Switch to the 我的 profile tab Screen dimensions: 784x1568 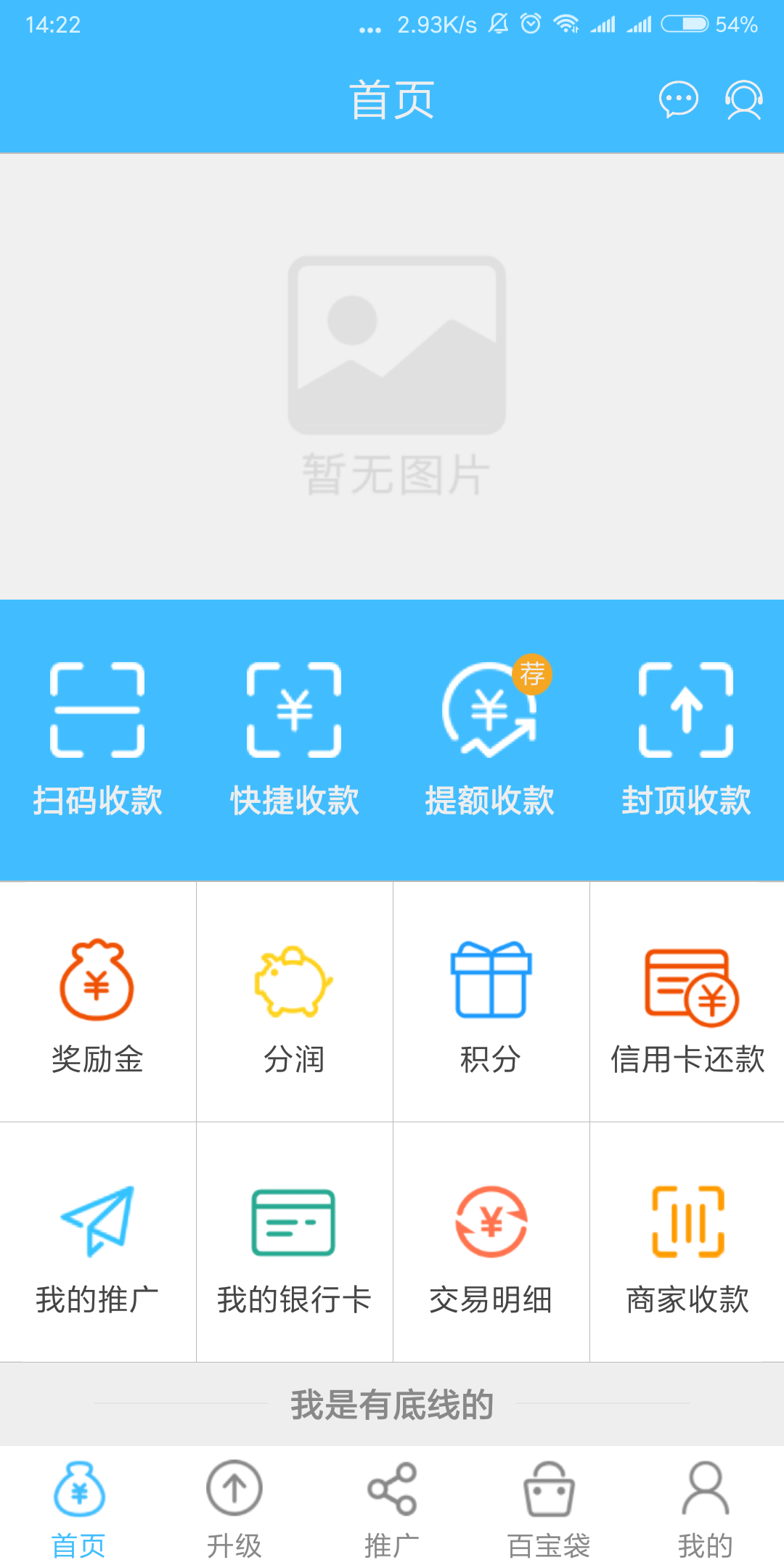(706, 1503)
